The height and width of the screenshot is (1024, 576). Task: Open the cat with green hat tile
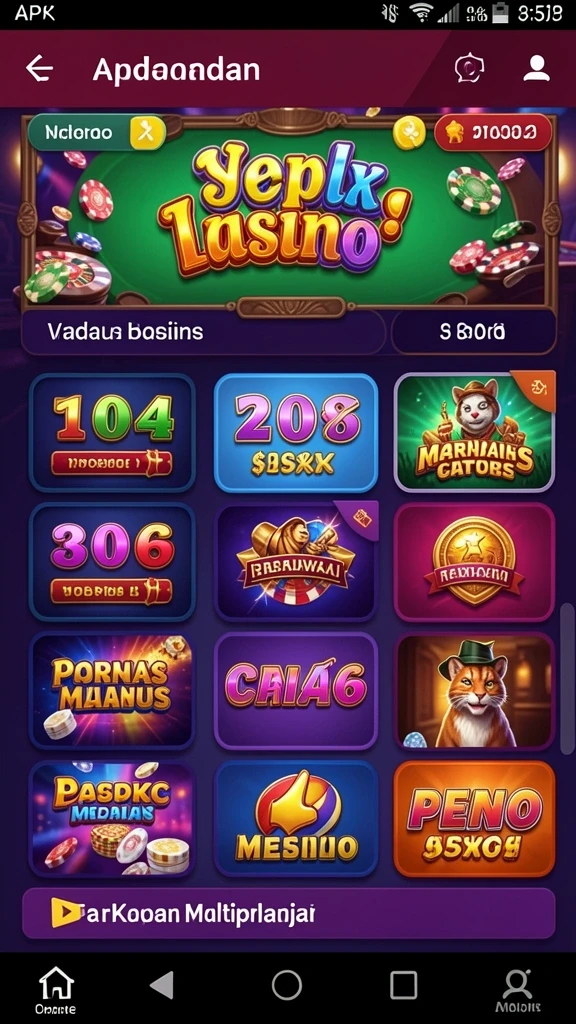pyautogui.click(x=475, y=691)
